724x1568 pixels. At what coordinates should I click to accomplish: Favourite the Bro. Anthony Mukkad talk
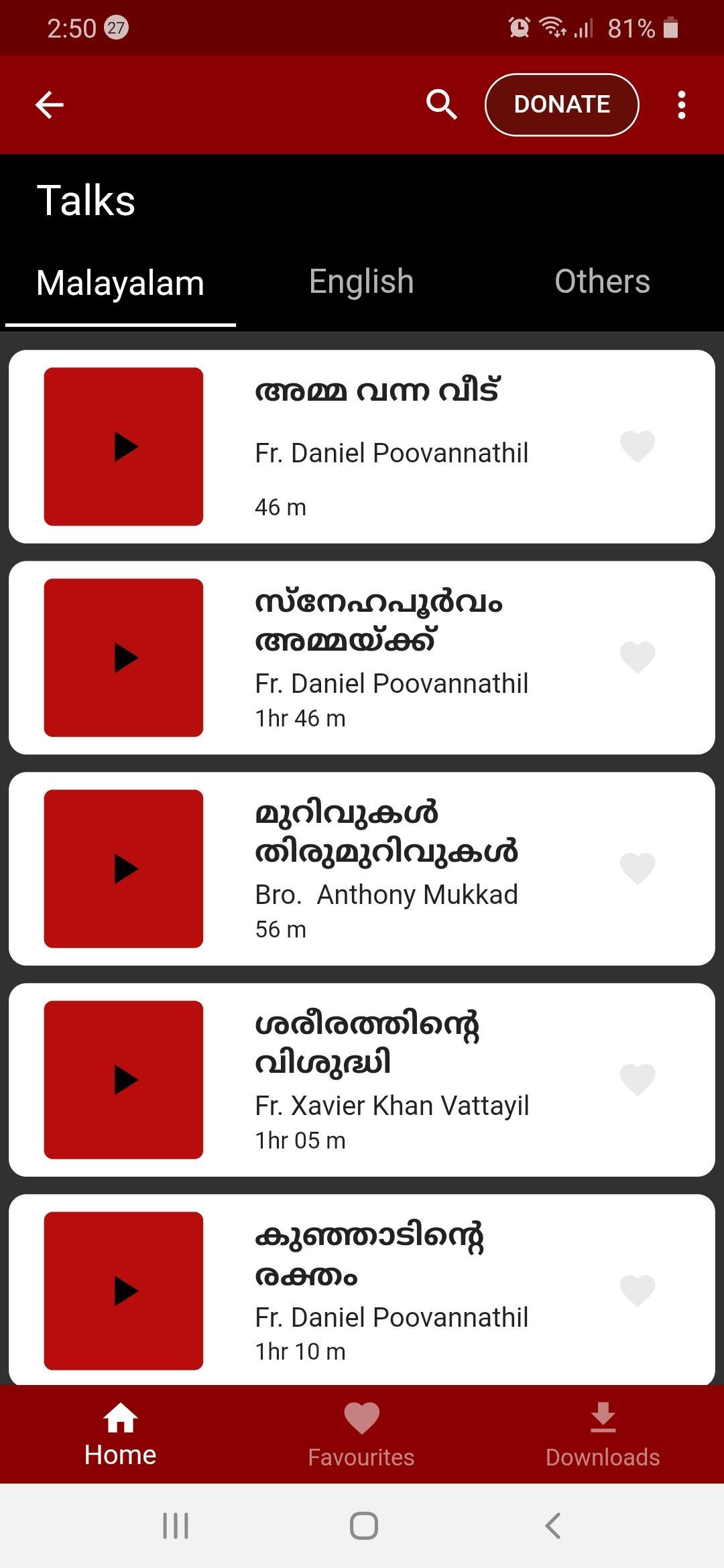pos(638,868)
